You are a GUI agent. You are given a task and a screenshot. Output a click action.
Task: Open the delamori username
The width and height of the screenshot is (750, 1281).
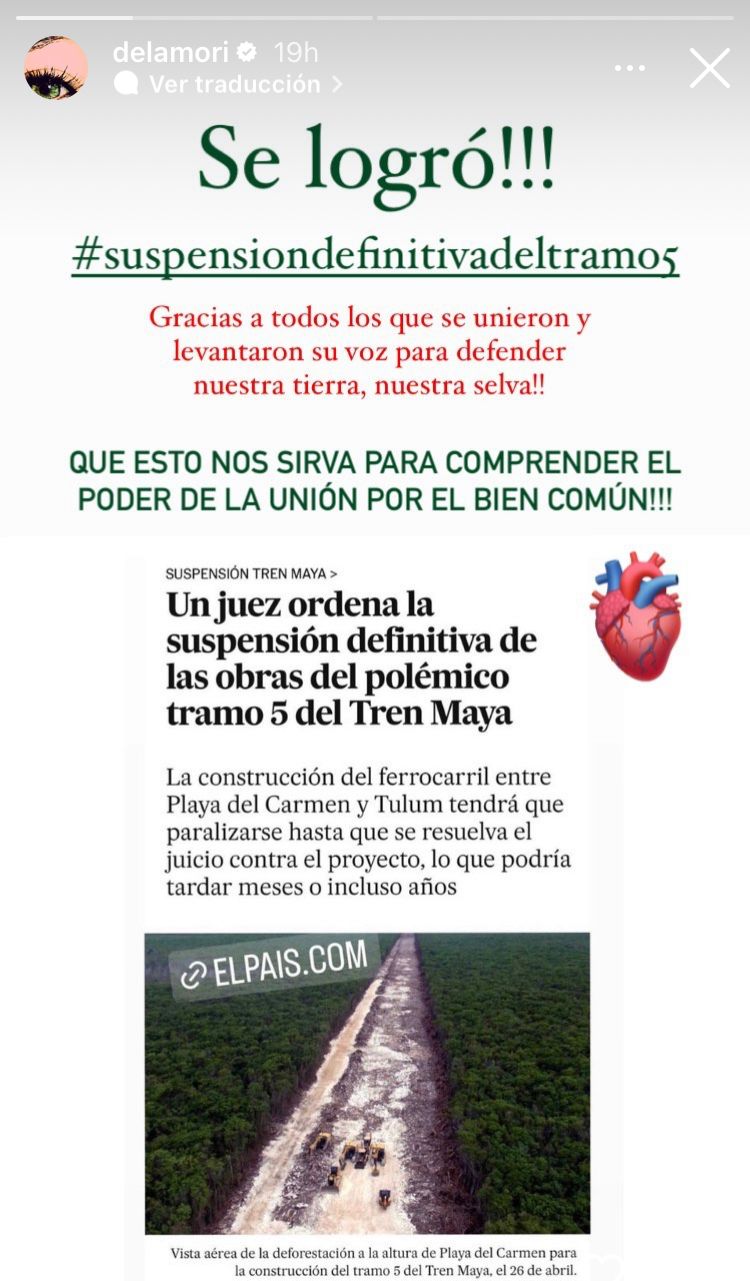172,52
